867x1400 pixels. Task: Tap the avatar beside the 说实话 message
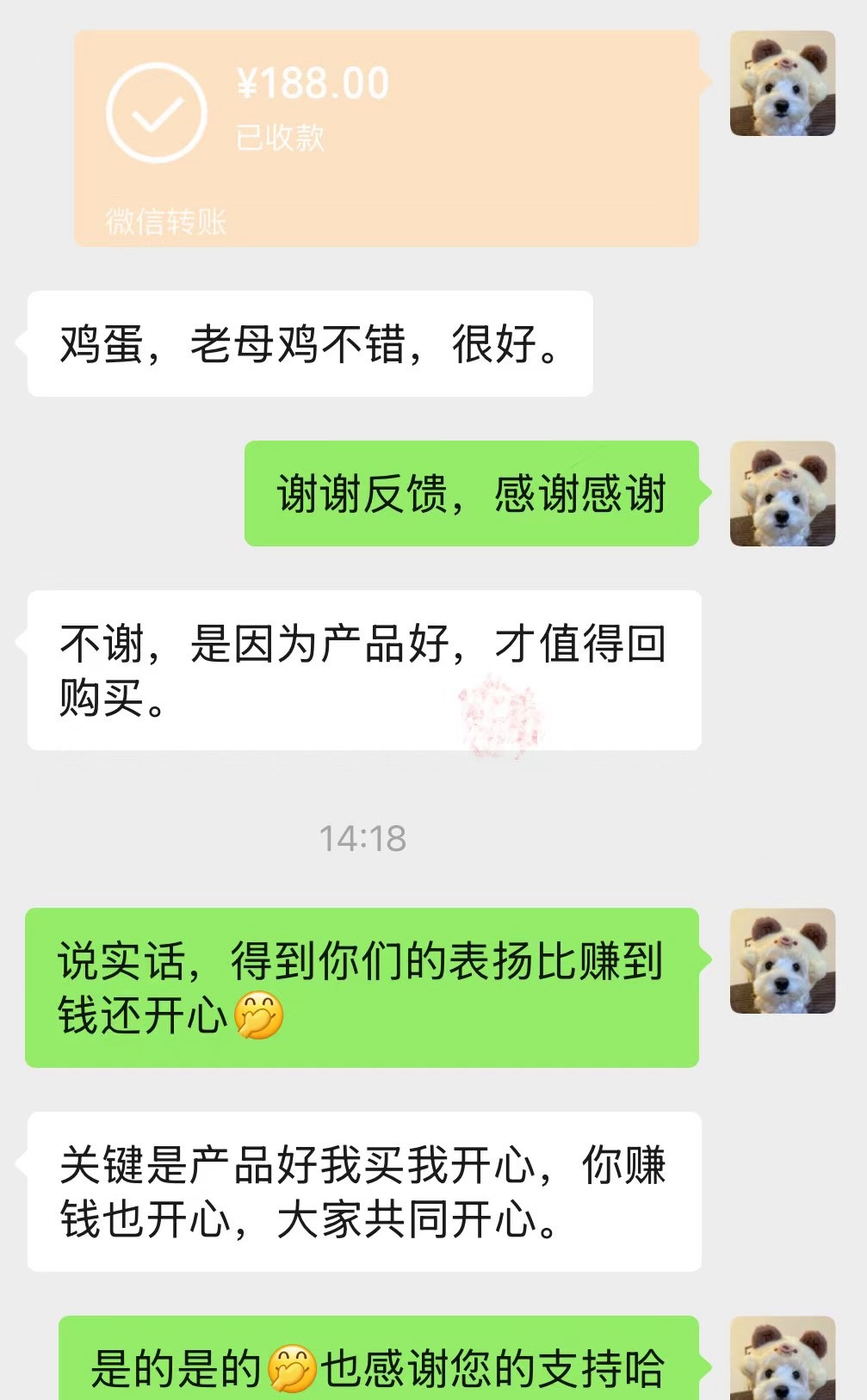(x=783, y=960)
